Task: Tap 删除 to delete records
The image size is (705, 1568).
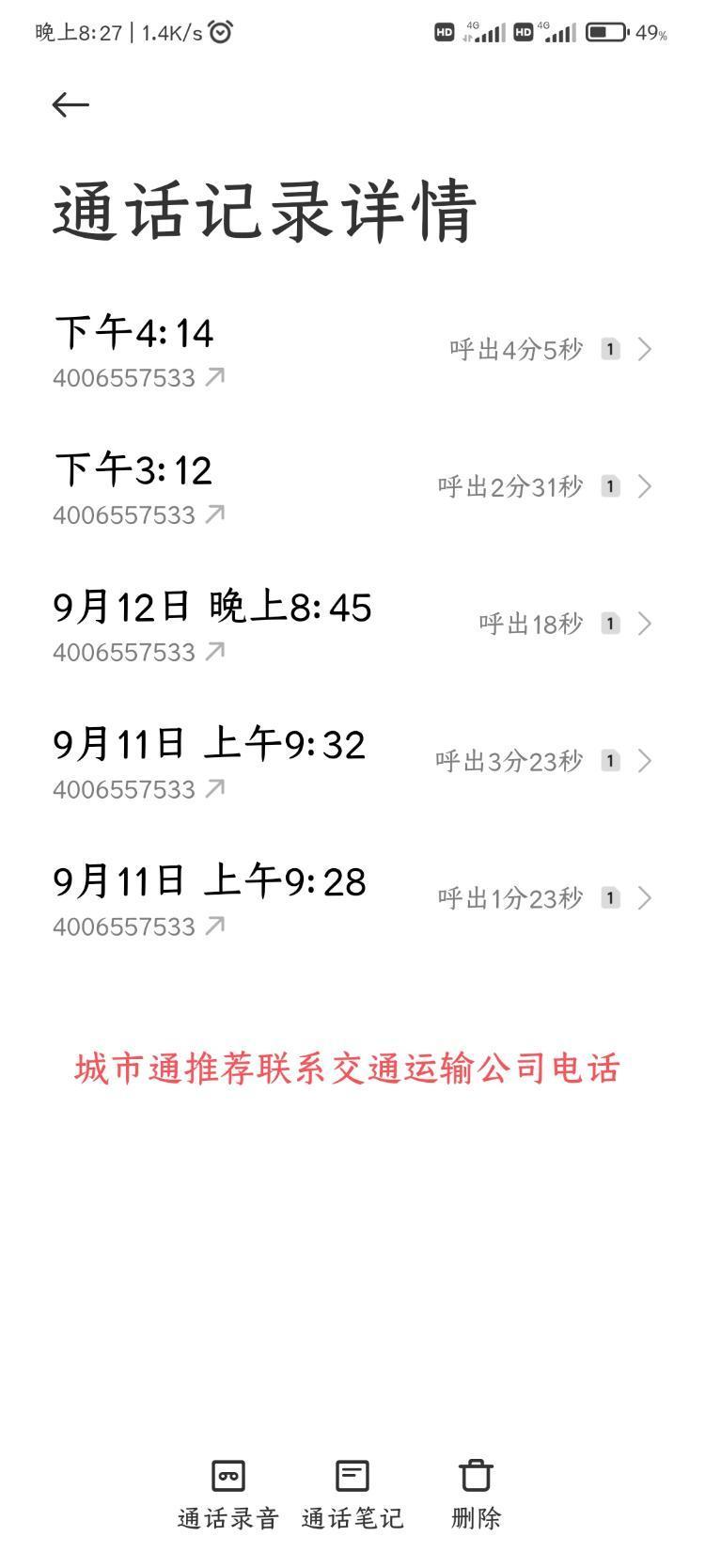Action: click(x=476, y=1495)
